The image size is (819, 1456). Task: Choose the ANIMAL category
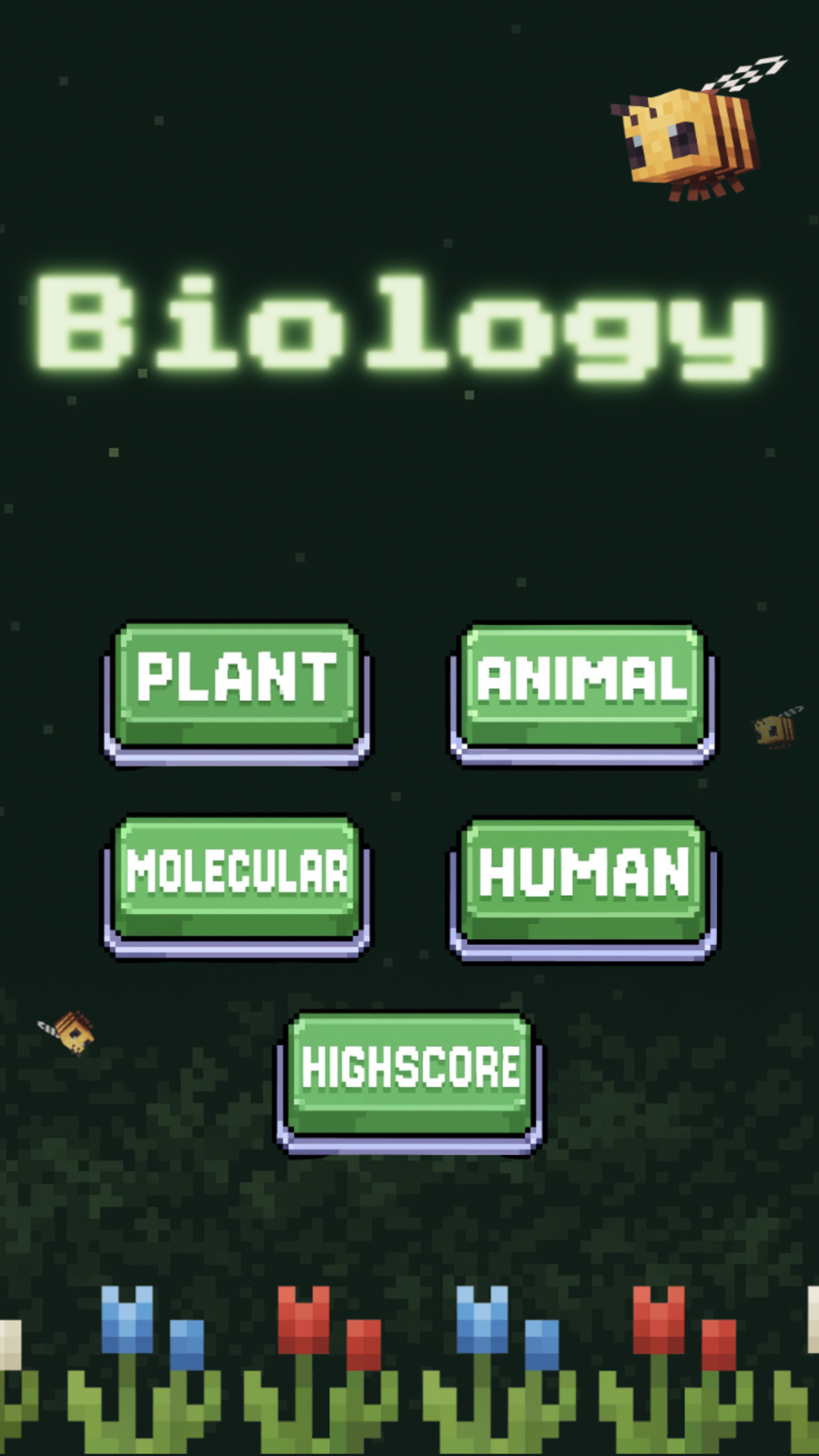click(583, 684)
